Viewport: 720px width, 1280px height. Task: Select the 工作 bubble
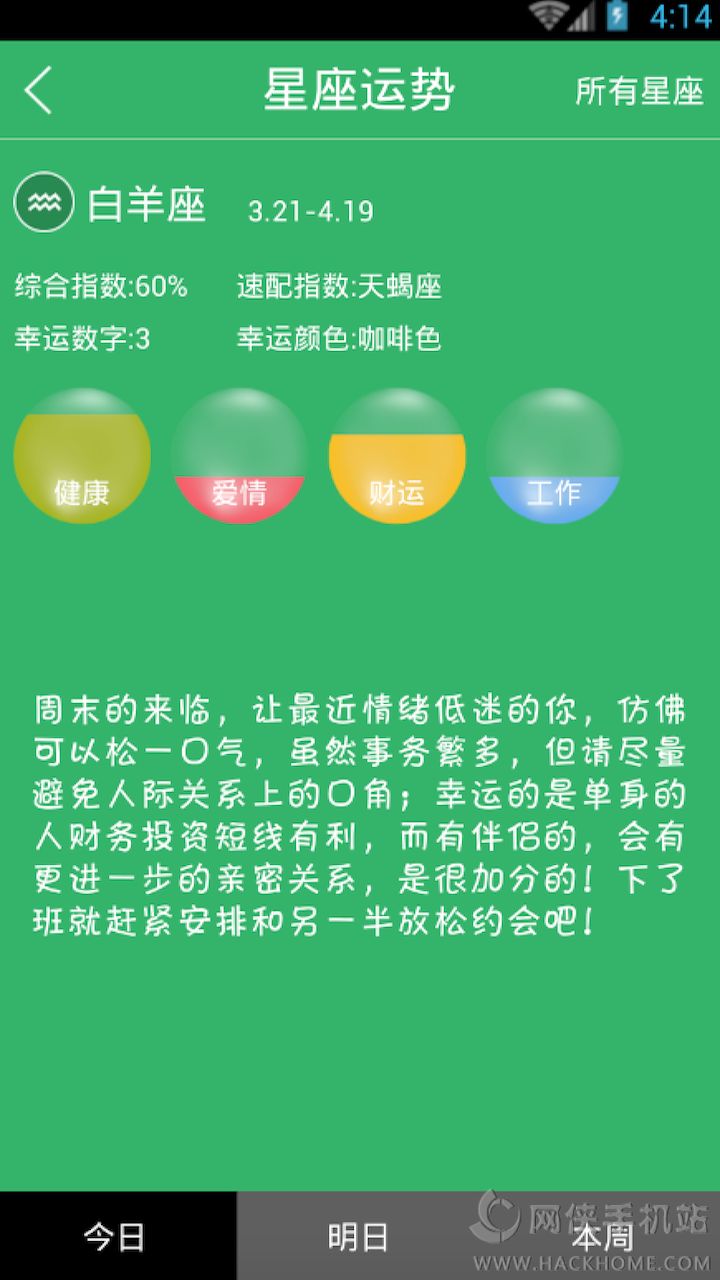point(554,456)
